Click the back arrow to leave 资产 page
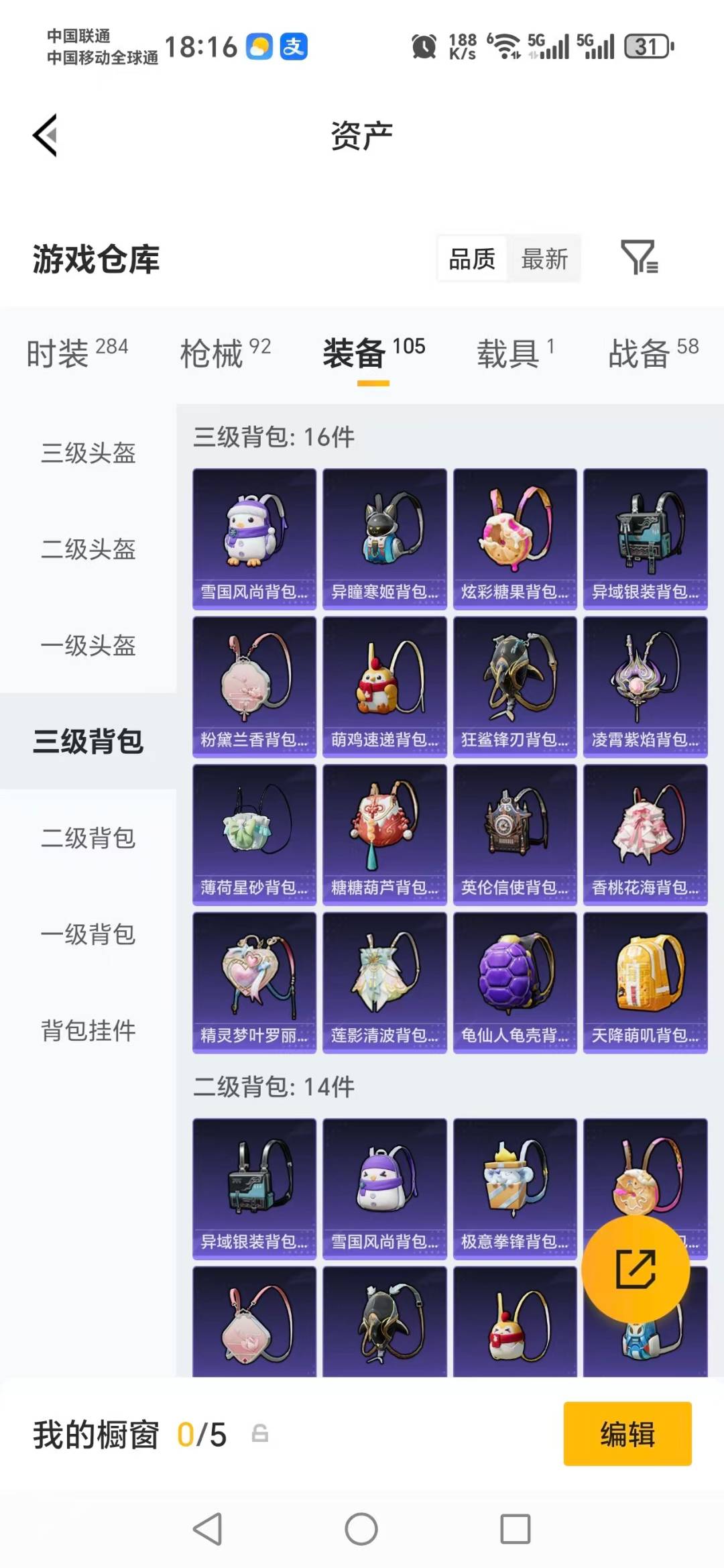 coord(44,133)
